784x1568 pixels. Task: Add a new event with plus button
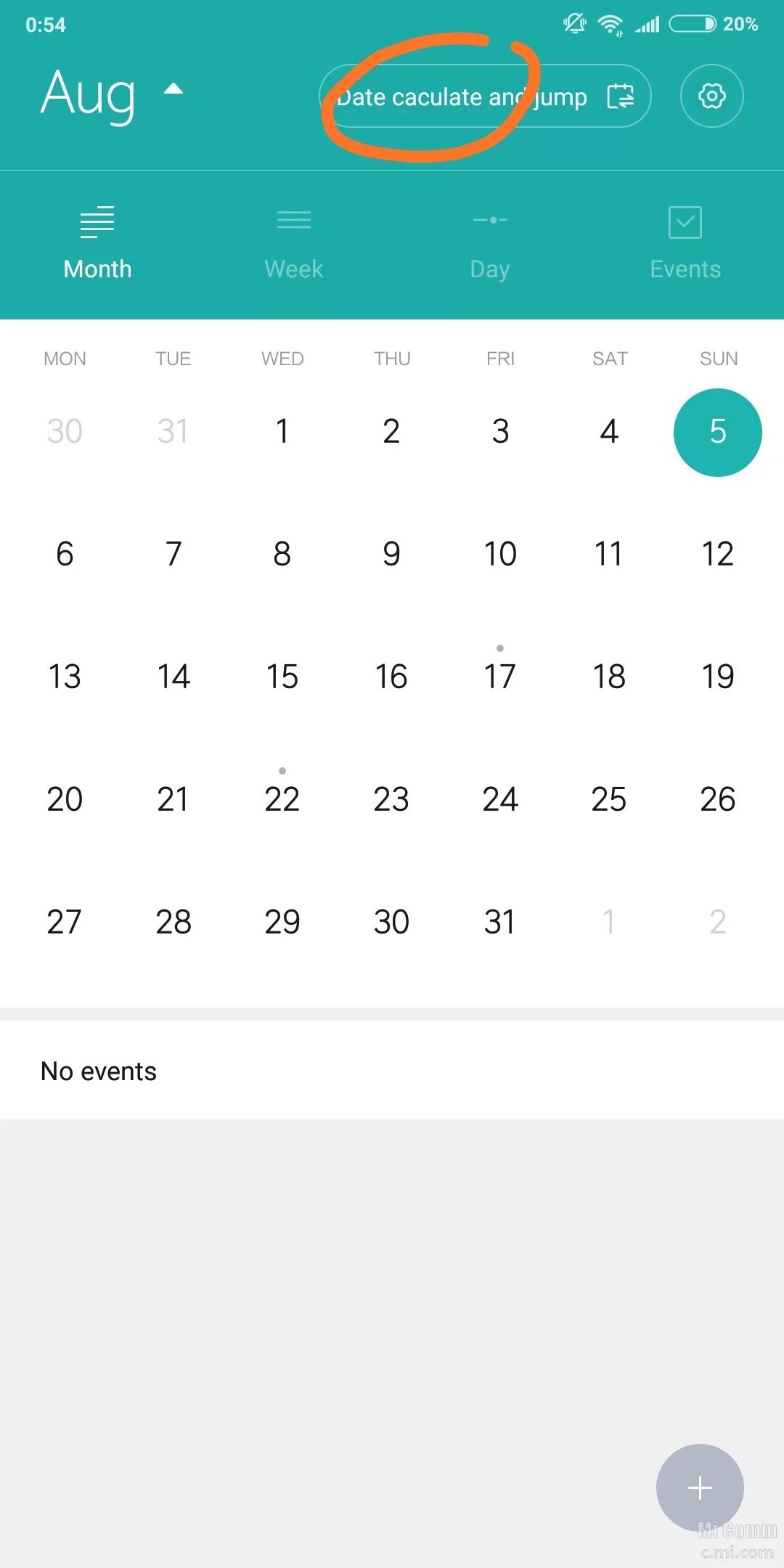pos(700,1487)
